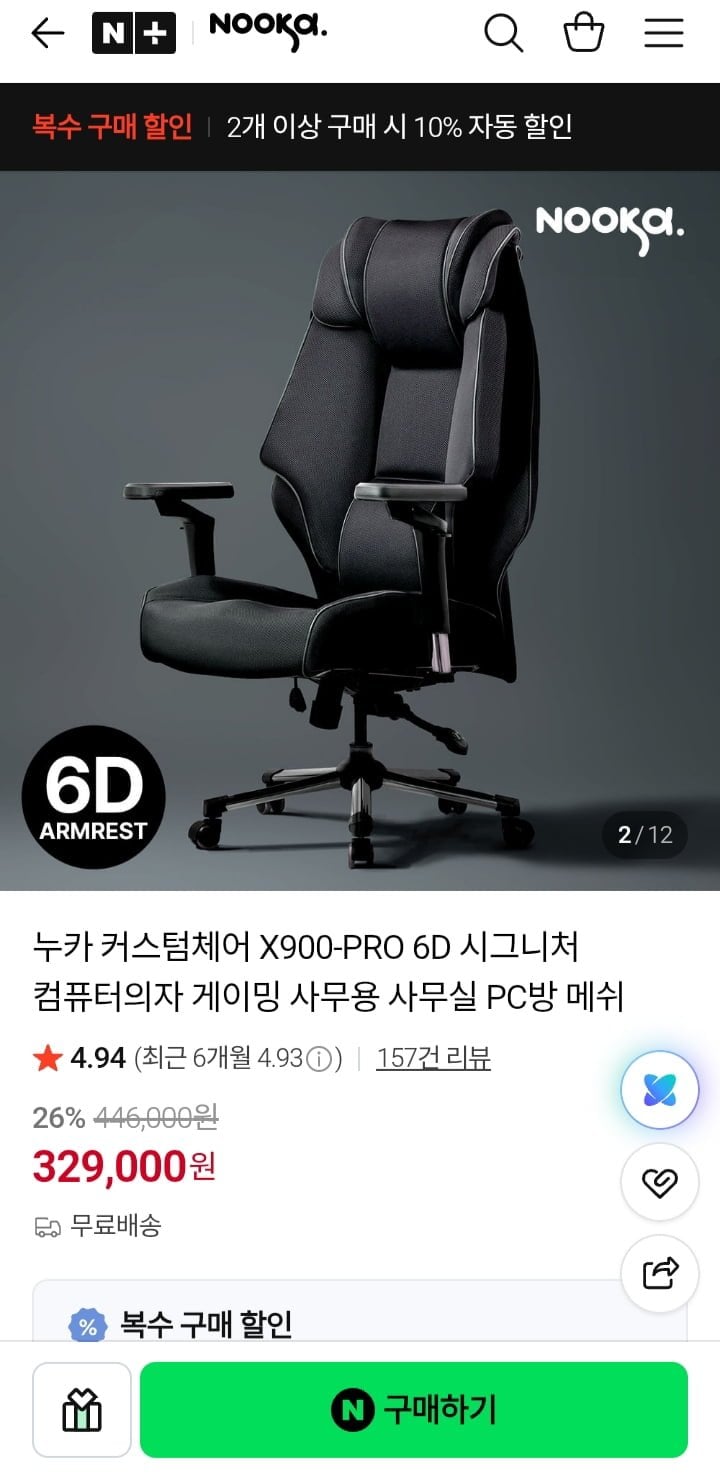Open the shopping basket

tap(584, 33)
